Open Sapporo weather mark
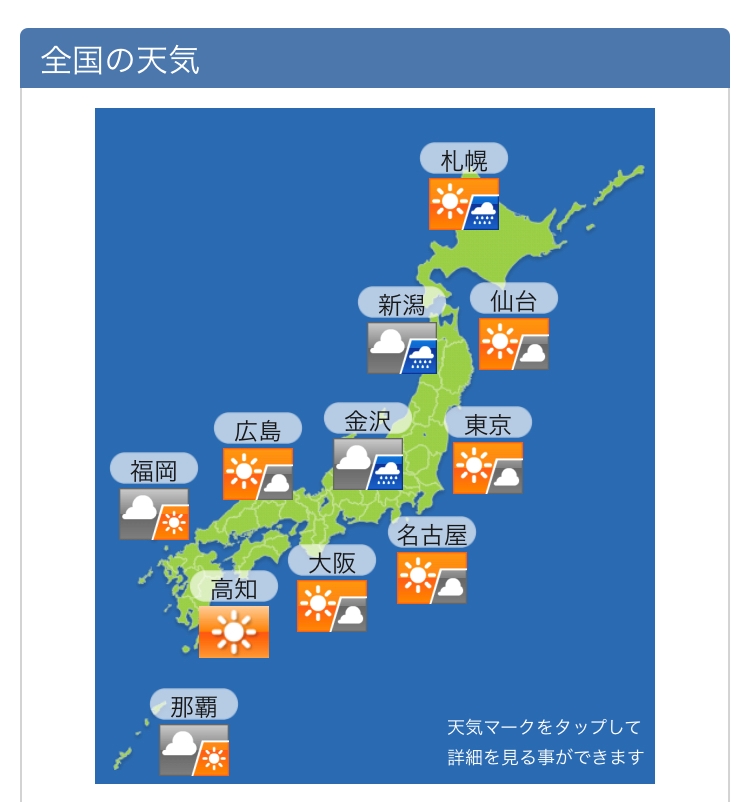750x802 pixels. 464,204
